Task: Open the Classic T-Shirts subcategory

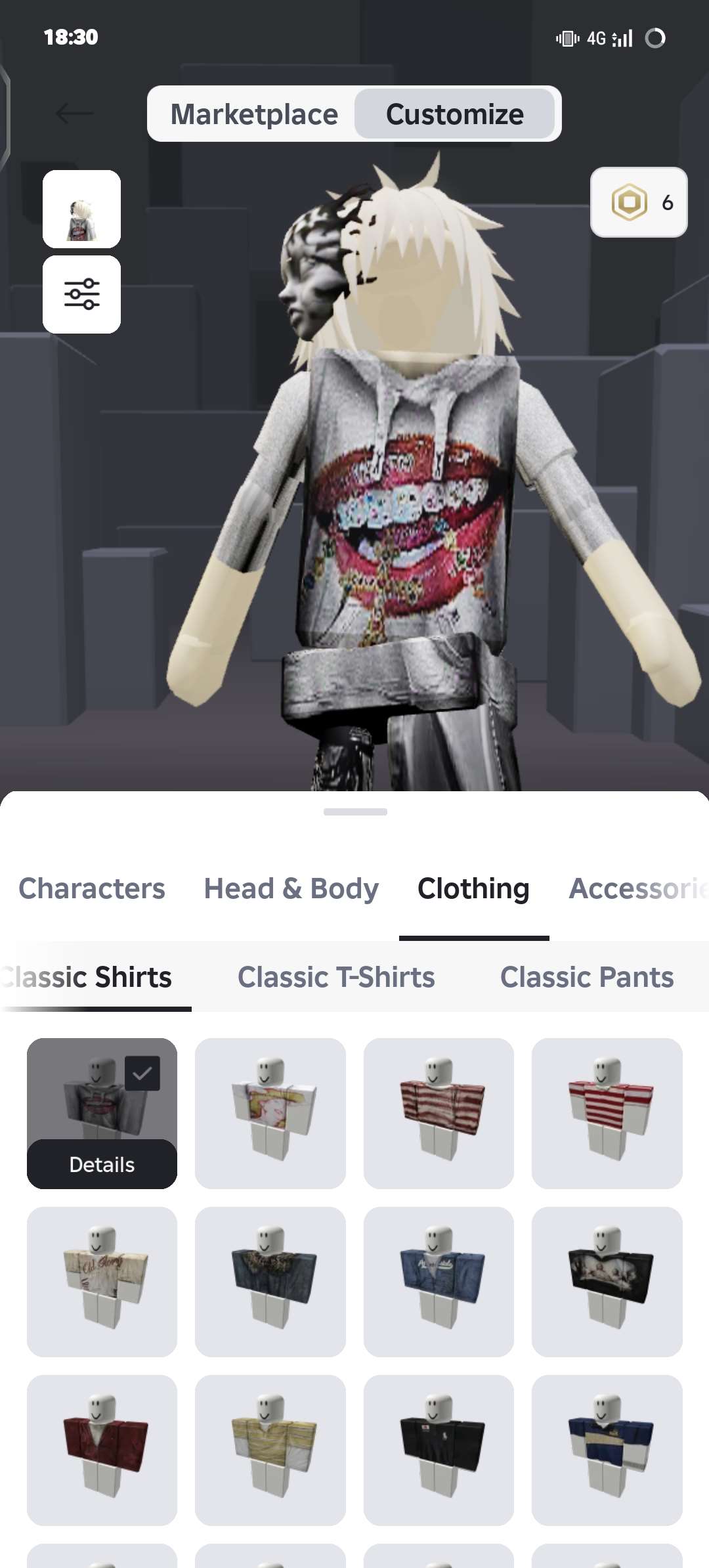Action: (x=336, y=977)
